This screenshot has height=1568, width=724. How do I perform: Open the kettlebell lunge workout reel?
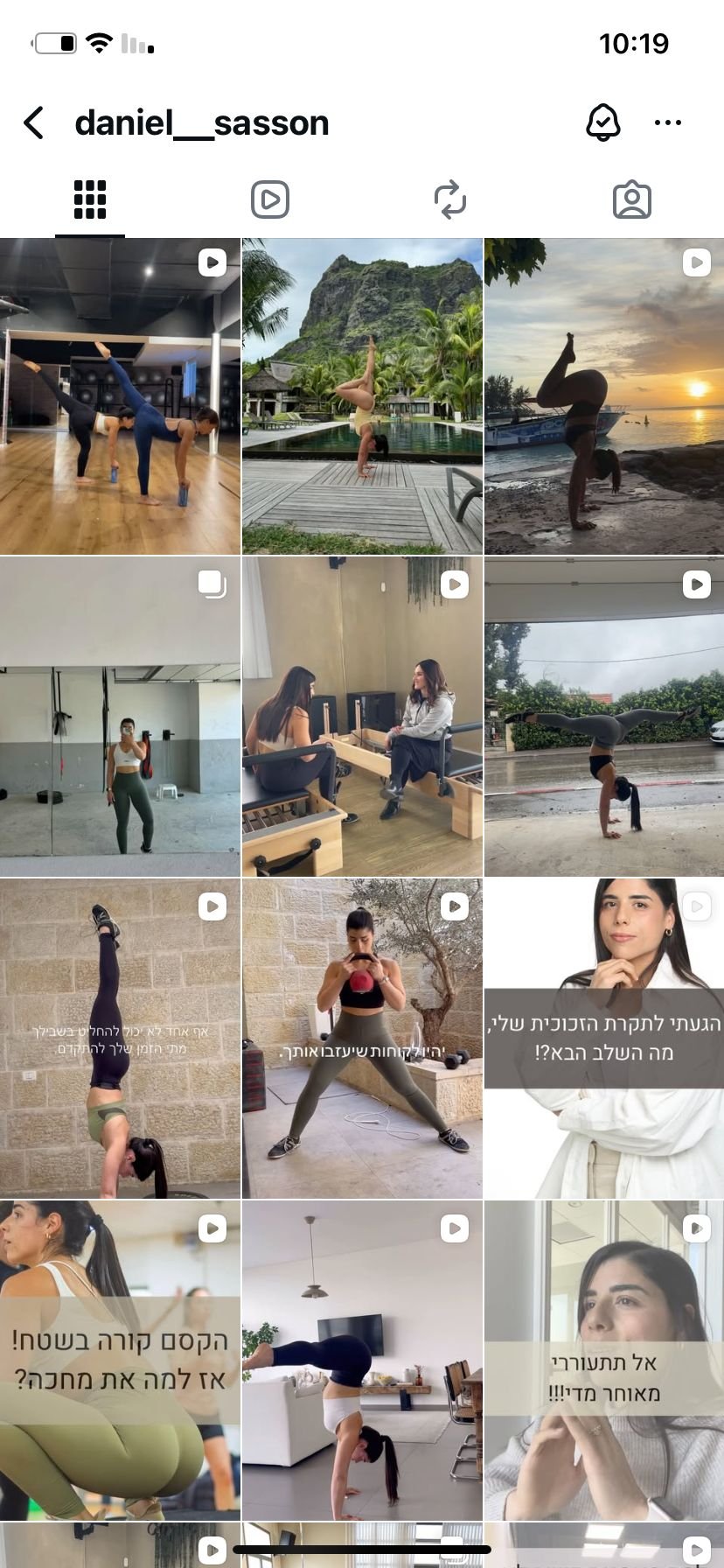tap(362, 1039)
